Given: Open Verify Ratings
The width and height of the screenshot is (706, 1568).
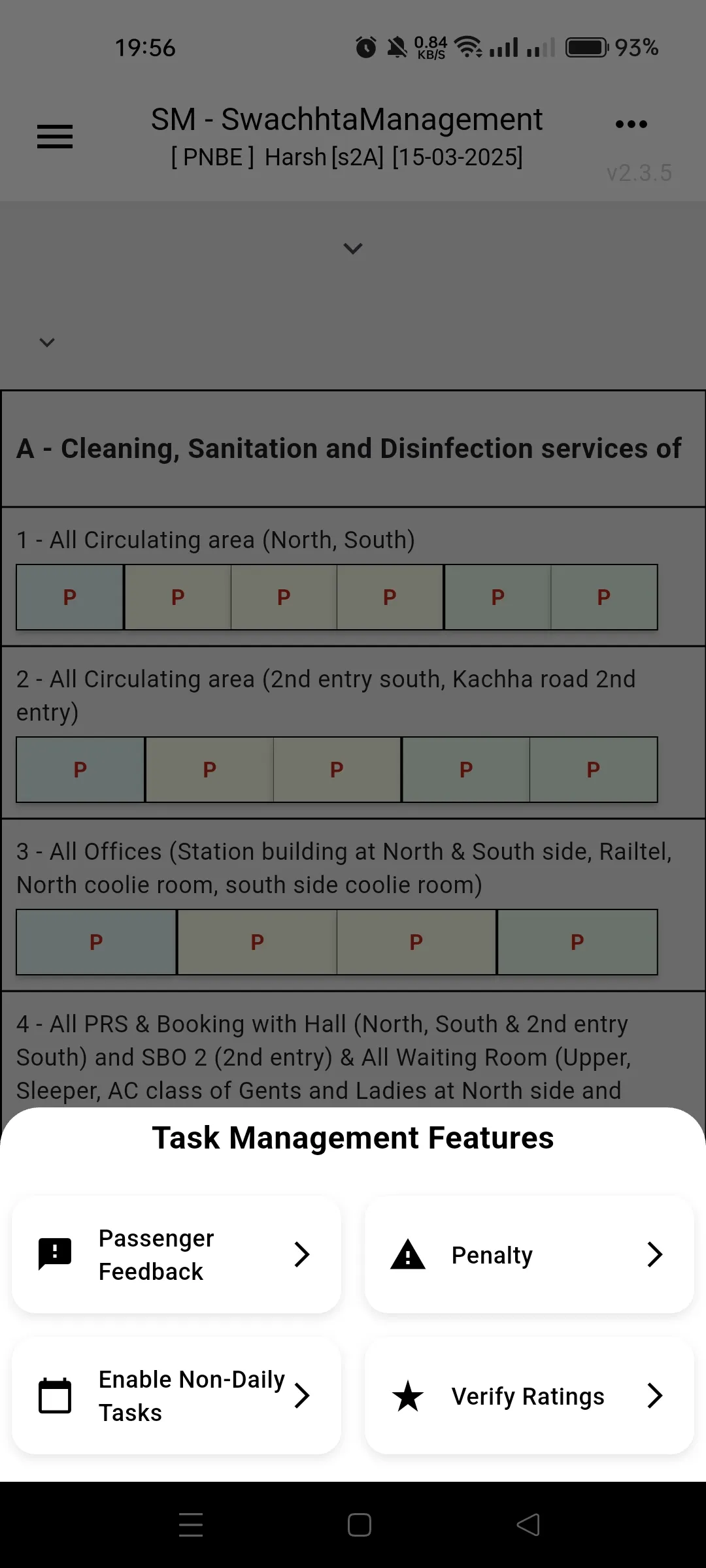Looking at the screenshot, I should point(527,1396).
